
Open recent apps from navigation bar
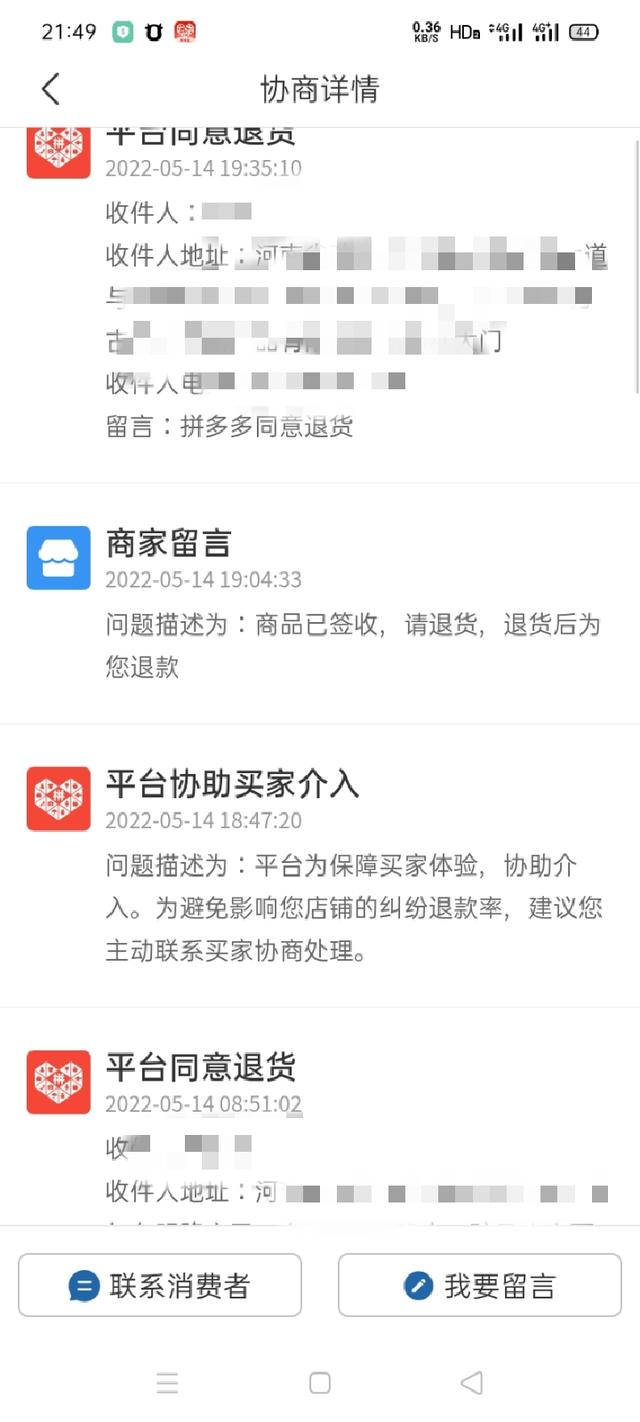tap(168, 1383)
